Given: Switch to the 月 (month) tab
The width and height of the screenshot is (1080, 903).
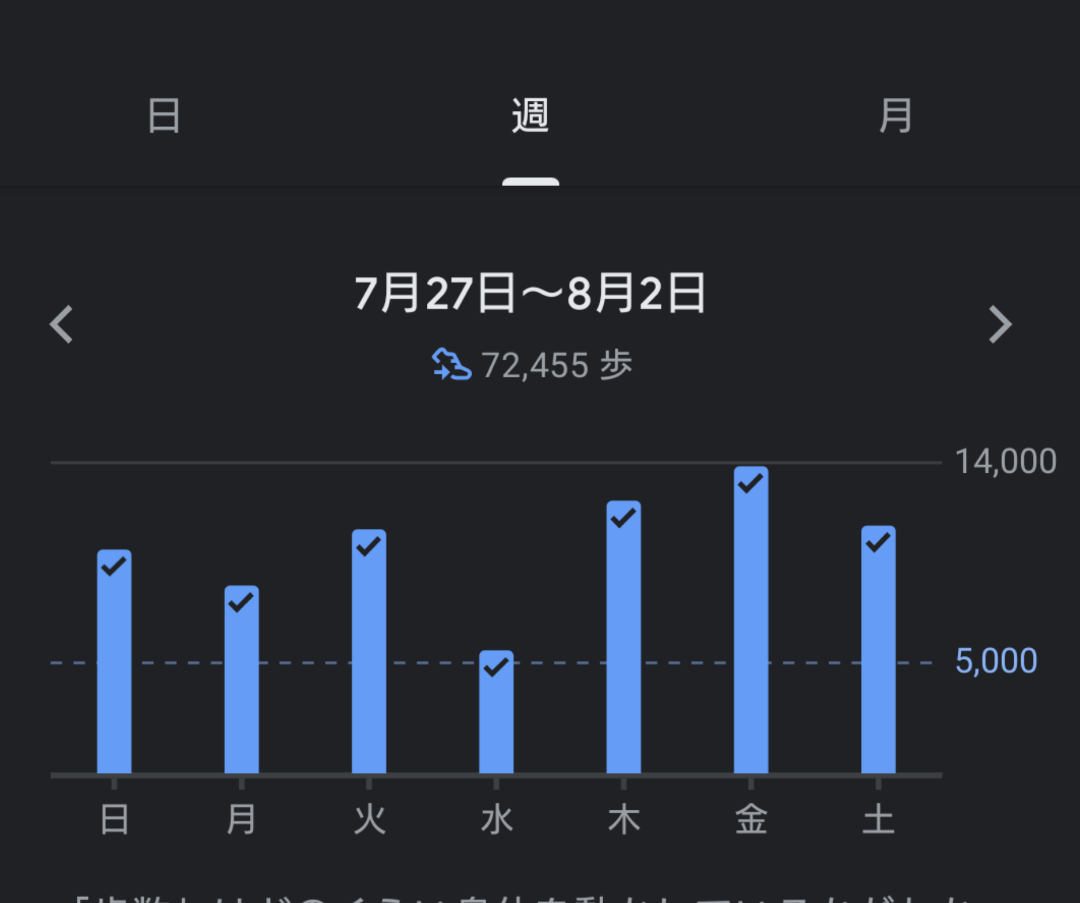Looking at the screenshot, I should [x=895, y=117].
